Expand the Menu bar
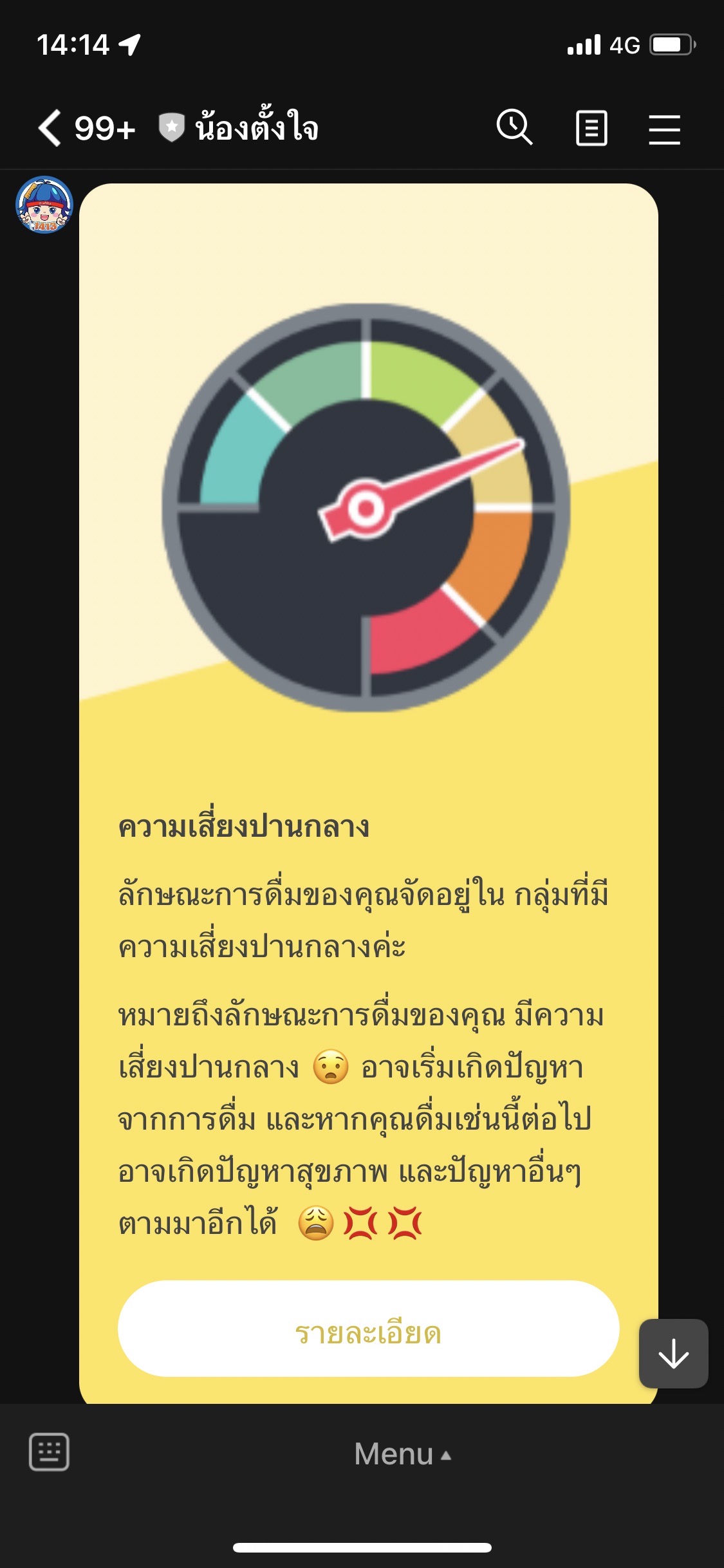This screenshot has height=1568, width=724. pos(402,1454)
